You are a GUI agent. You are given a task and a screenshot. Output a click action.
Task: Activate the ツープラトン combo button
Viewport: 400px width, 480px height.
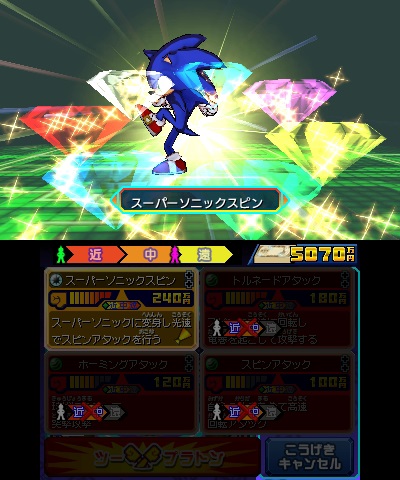coord(152,457)
